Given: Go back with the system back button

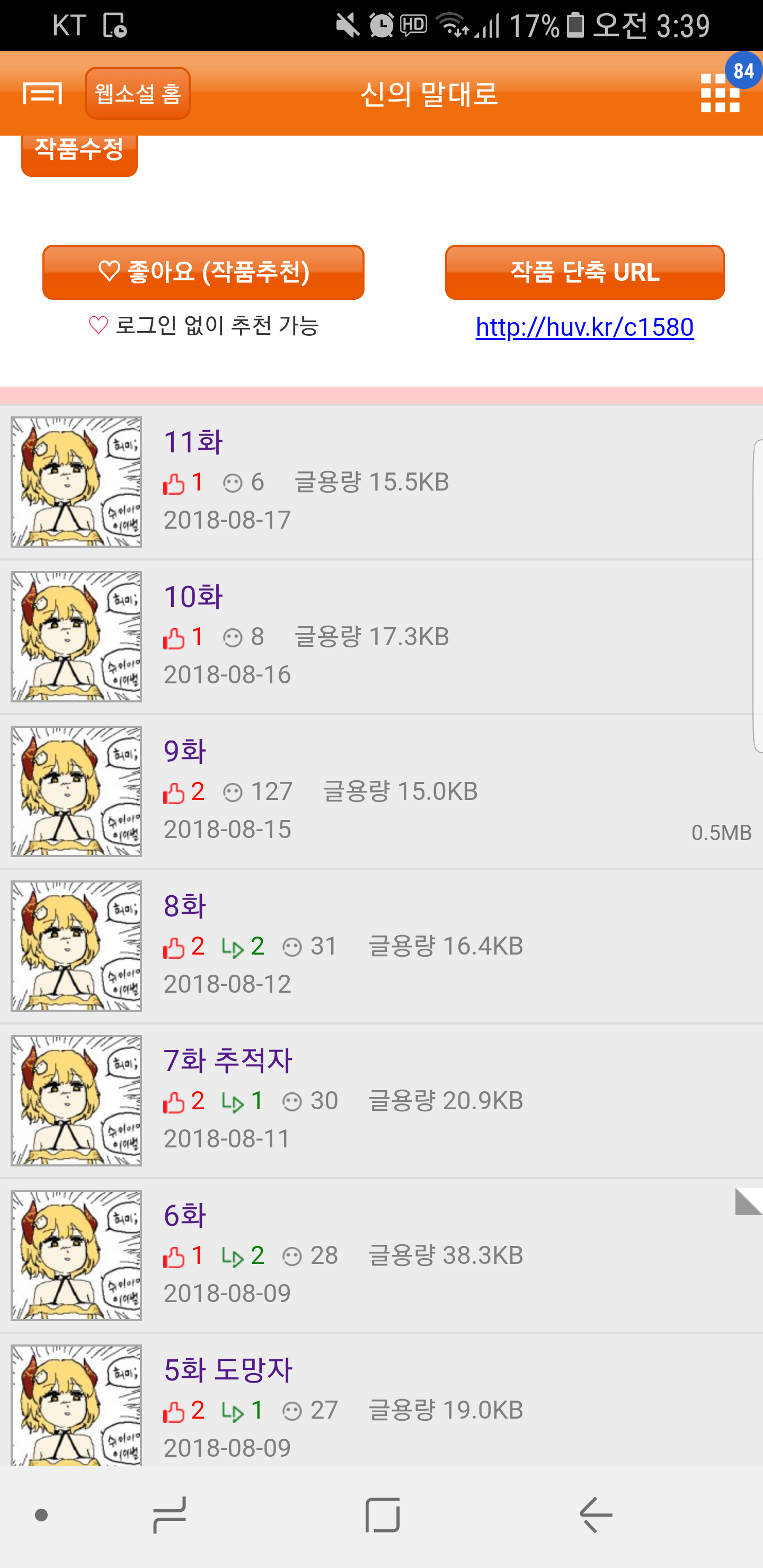Looking at the screenshot, I should pos(596,1515).
